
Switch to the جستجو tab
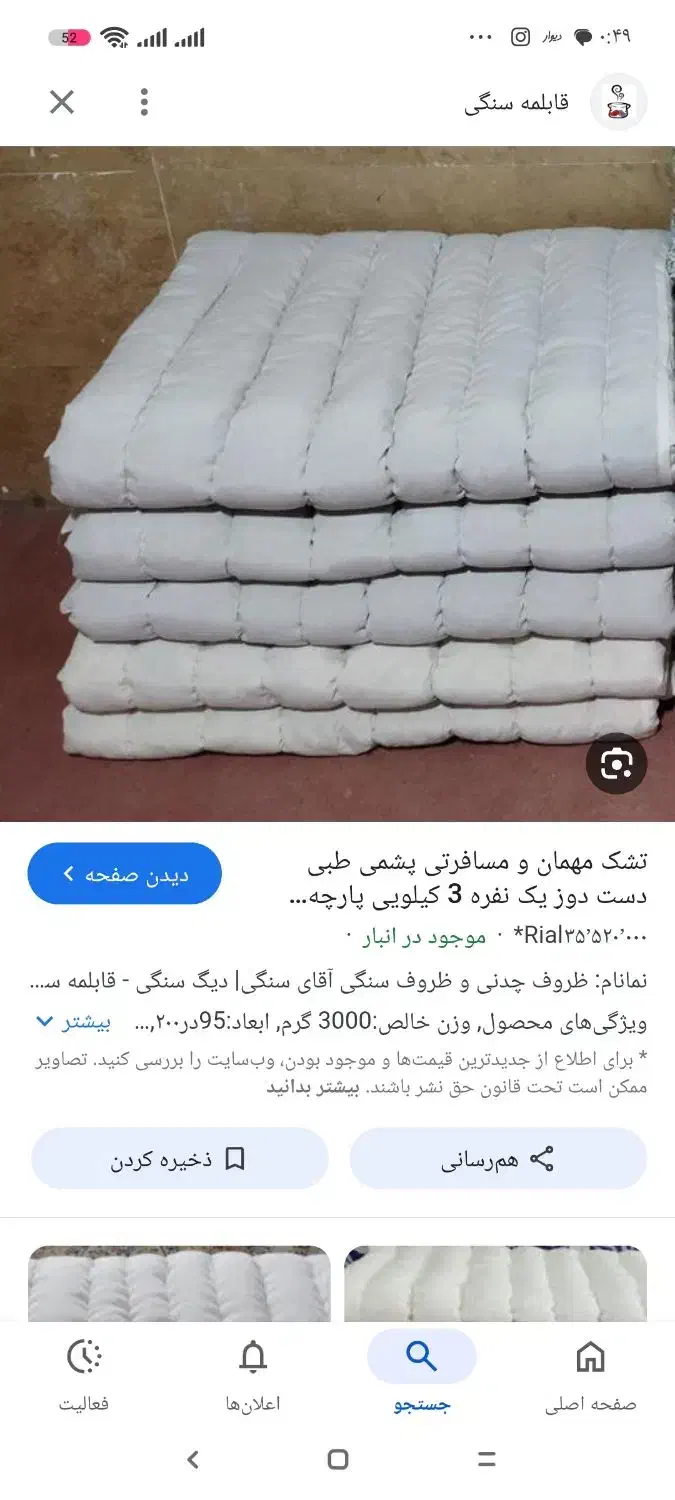coord(421,1375)
